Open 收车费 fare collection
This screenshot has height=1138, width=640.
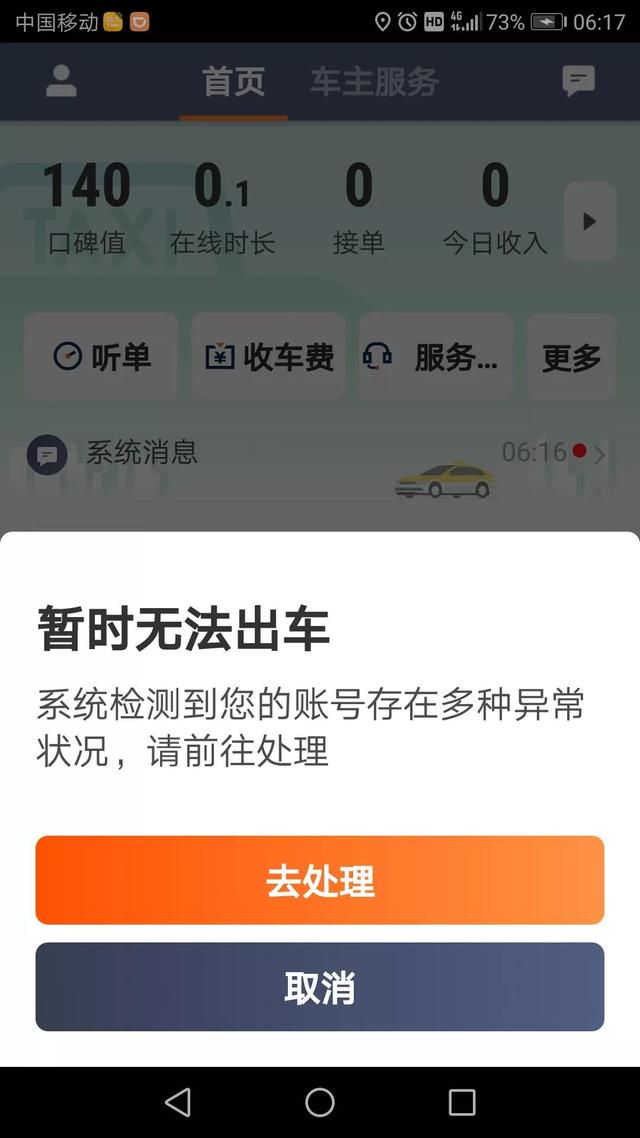268,357
